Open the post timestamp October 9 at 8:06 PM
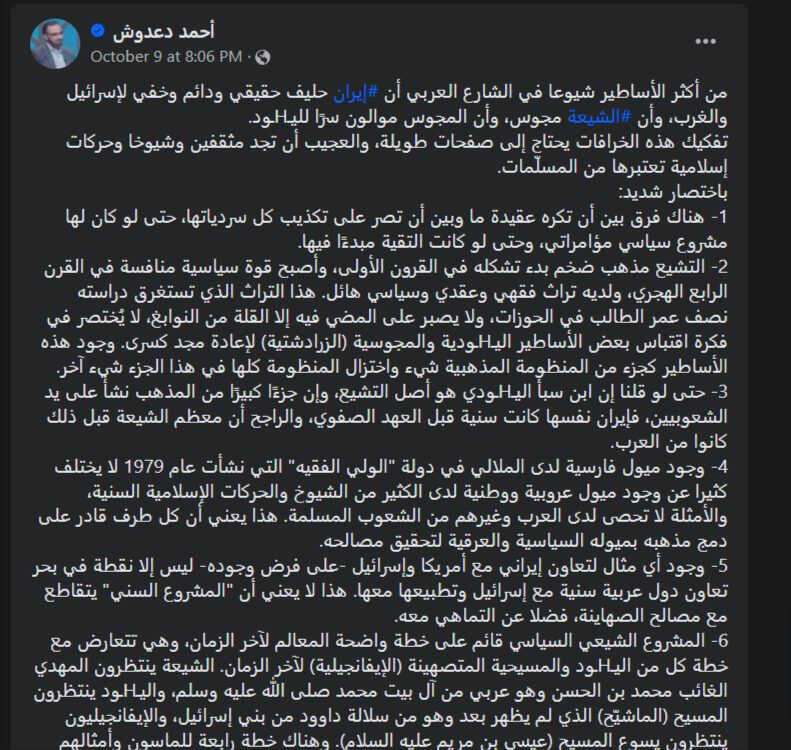The width and height of the screenshot is (791, 750). point(166,57)
